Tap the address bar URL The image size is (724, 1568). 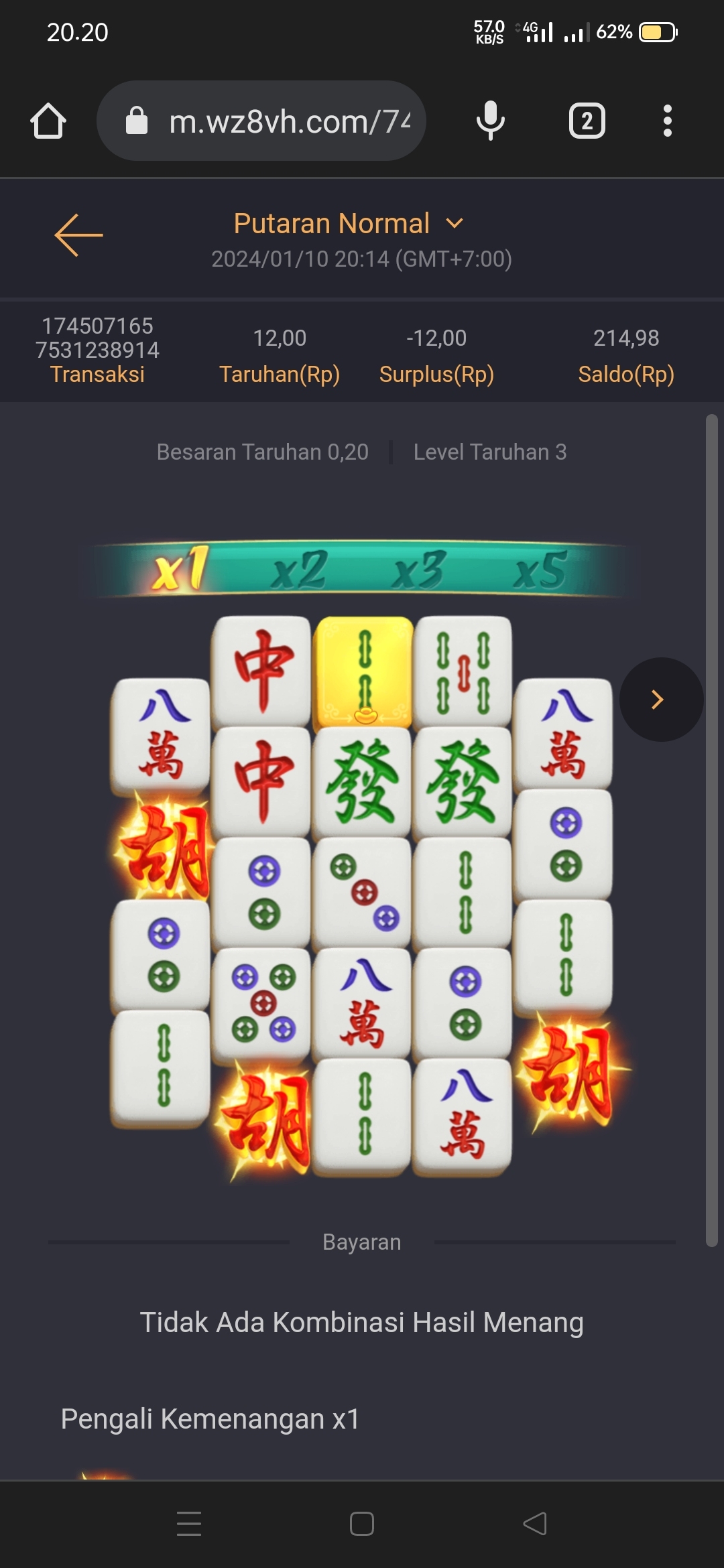288,121
